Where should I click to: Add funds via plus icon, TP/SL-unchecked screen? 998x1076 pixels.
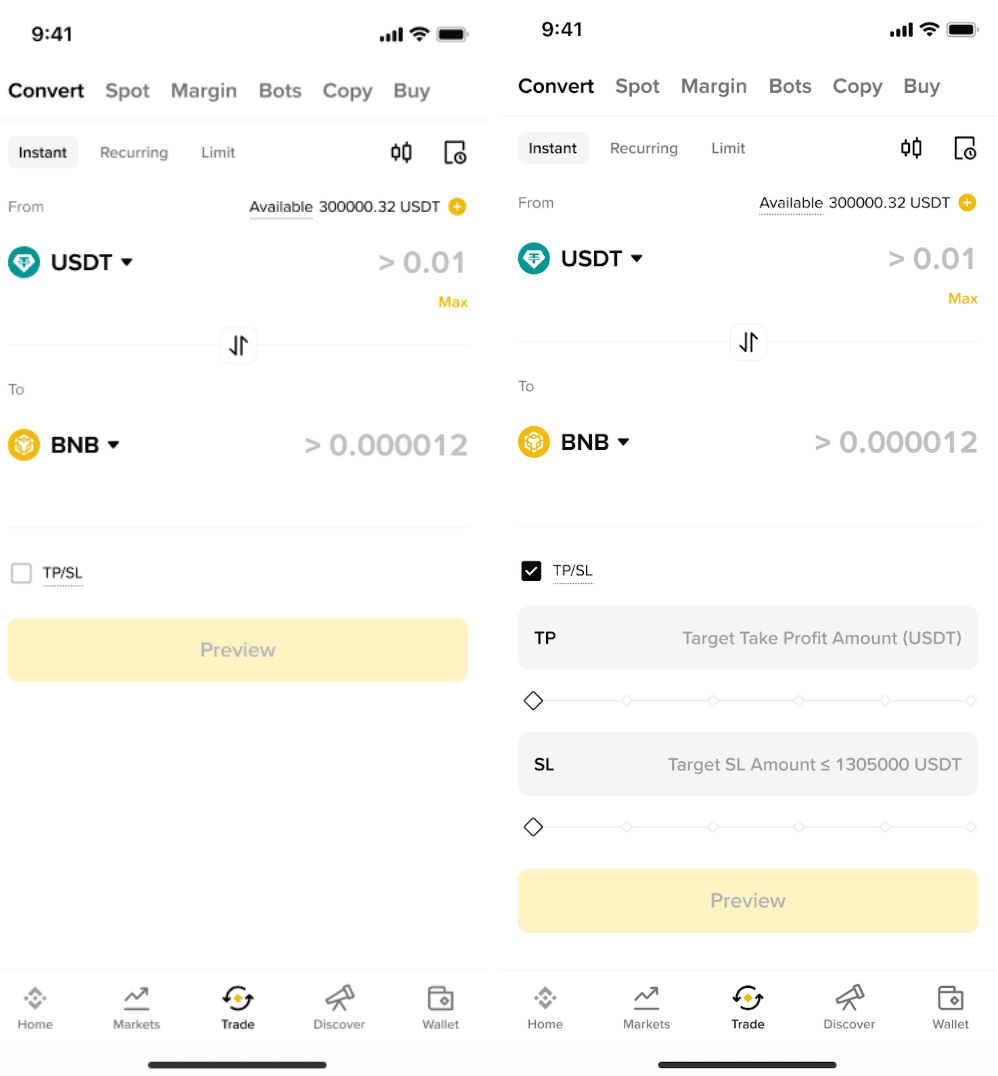point(457,207)
